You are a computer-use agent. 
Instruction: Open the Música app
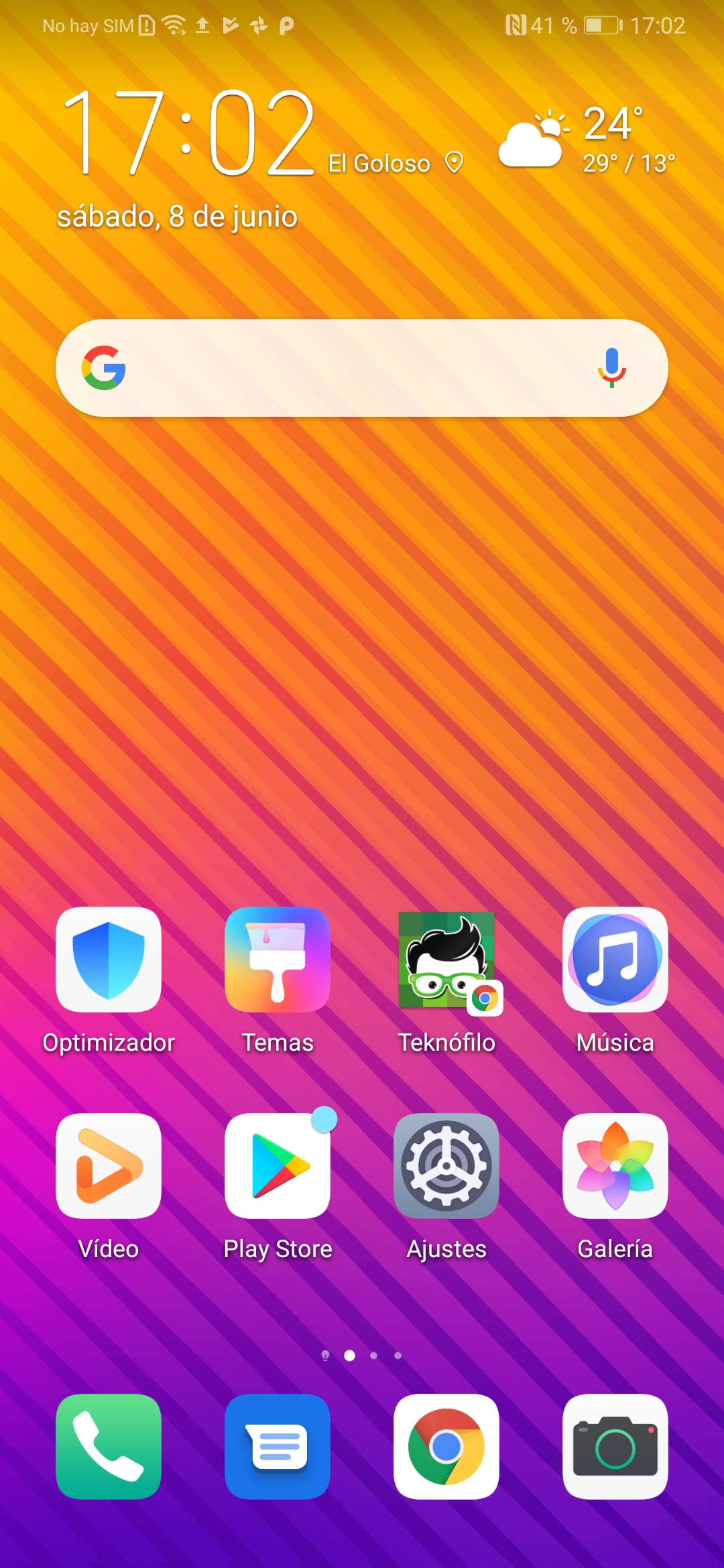pos(615,960)
